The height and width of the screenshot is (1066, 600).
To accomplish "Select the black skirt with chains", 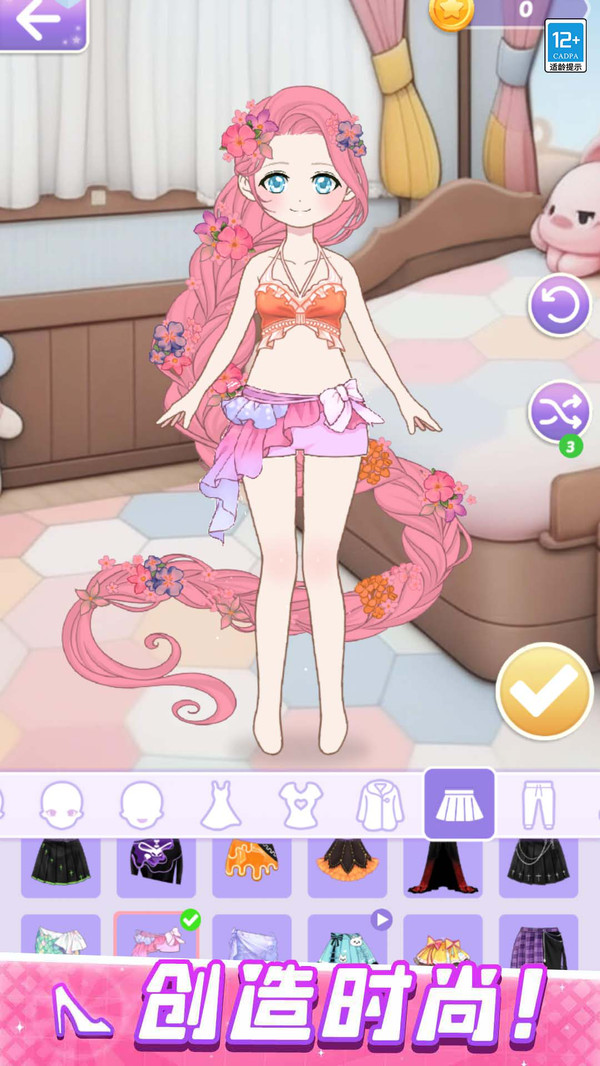I will (x=539, y=868).
